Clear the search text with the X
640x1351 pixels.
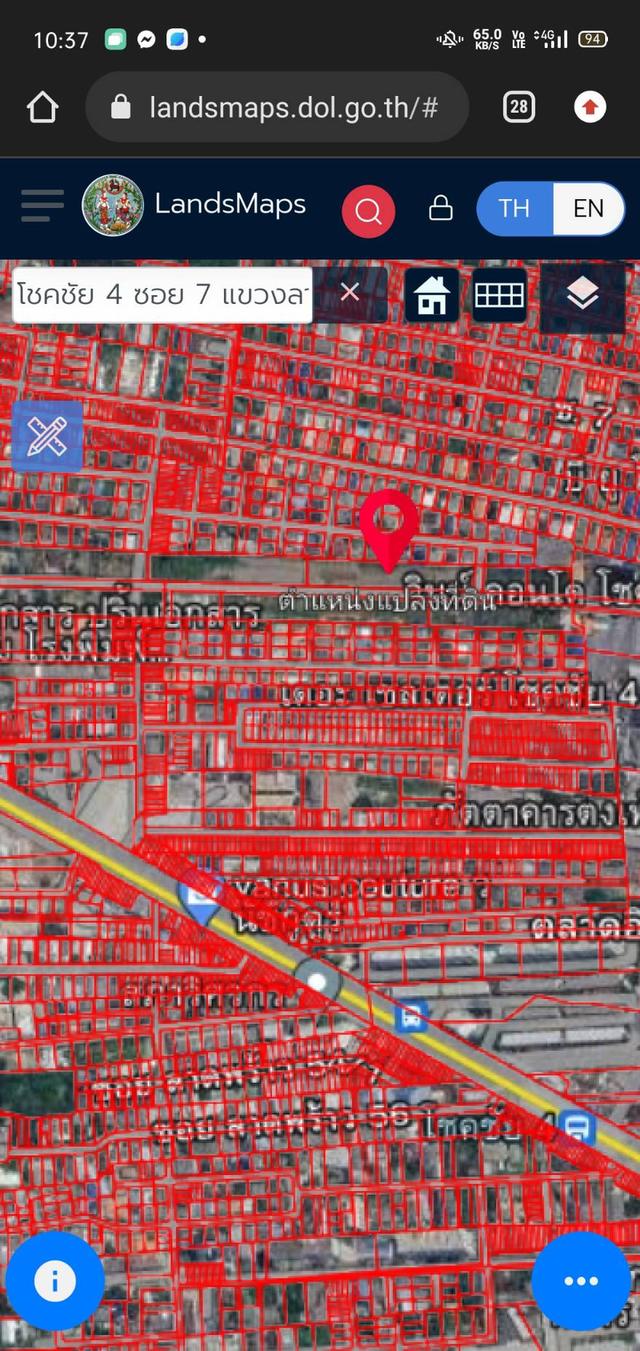point(350,293)
